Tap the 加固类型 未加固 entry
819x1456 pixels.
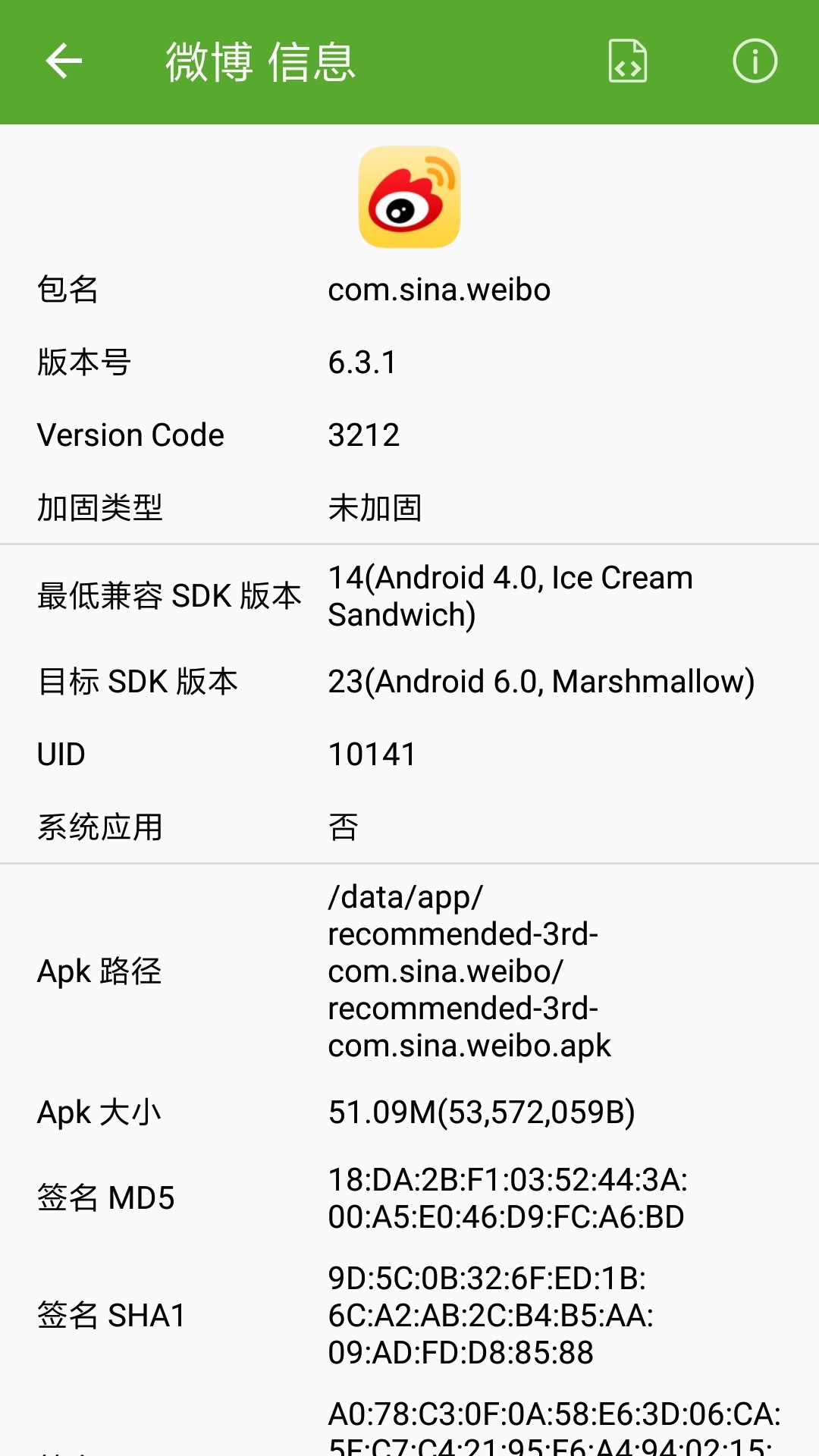pos(409,509)
